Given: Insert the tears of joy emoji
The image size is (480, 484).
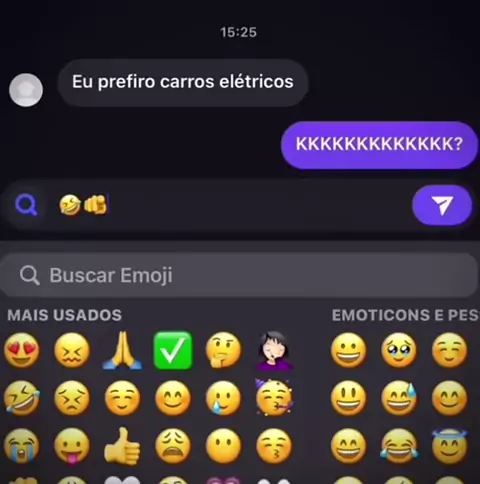Looking at the screenshot, I should click(399, 446).
